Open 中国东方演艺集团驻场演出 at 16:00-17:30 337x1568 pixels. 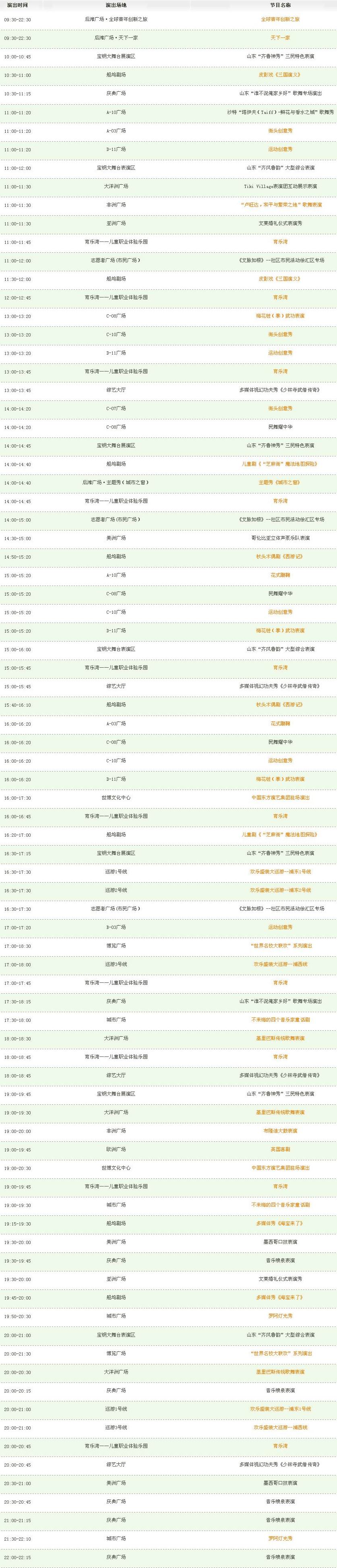click(280, 797)
